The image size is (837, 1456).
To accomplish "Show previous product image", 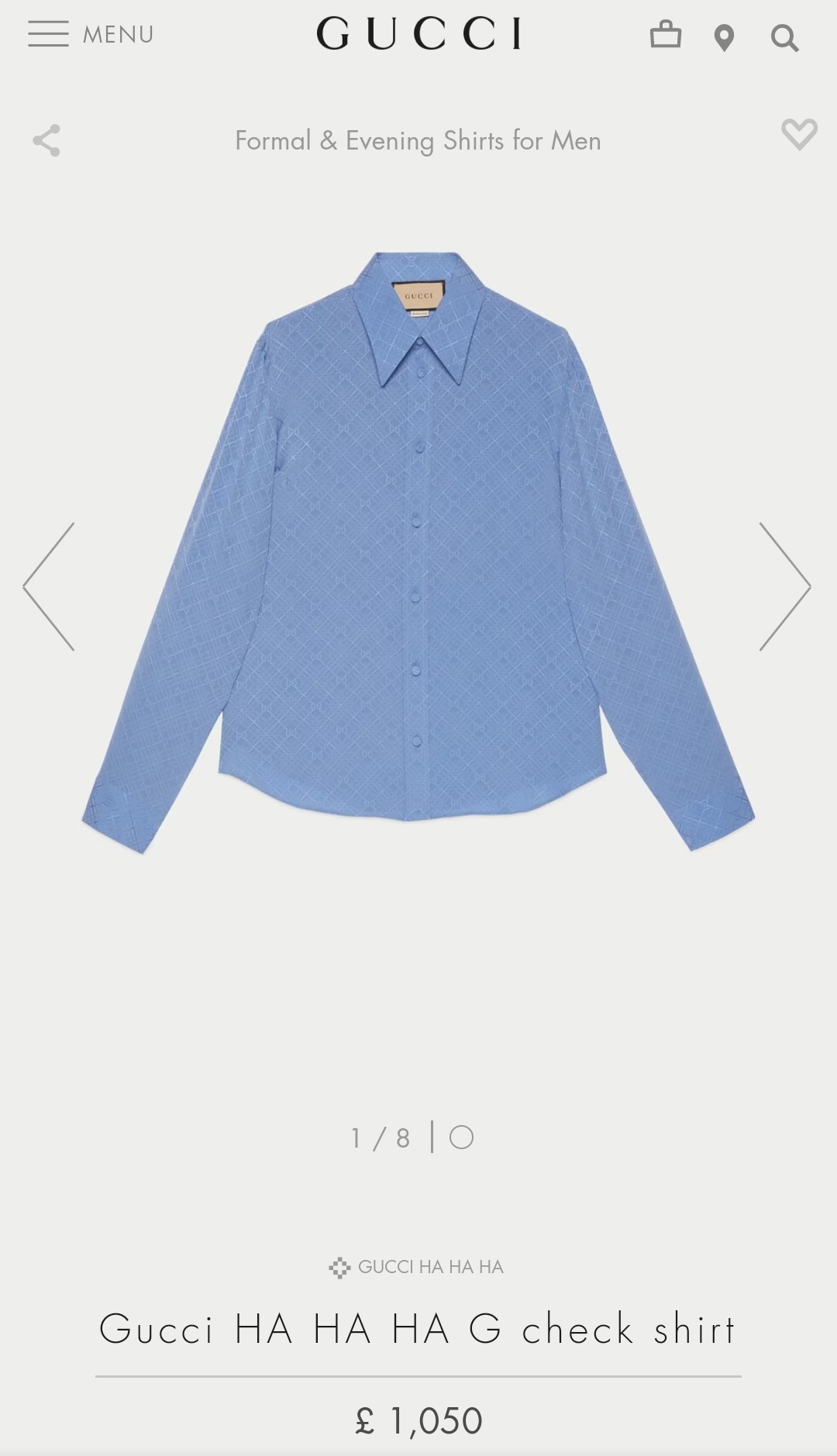I will click(49, 587).
